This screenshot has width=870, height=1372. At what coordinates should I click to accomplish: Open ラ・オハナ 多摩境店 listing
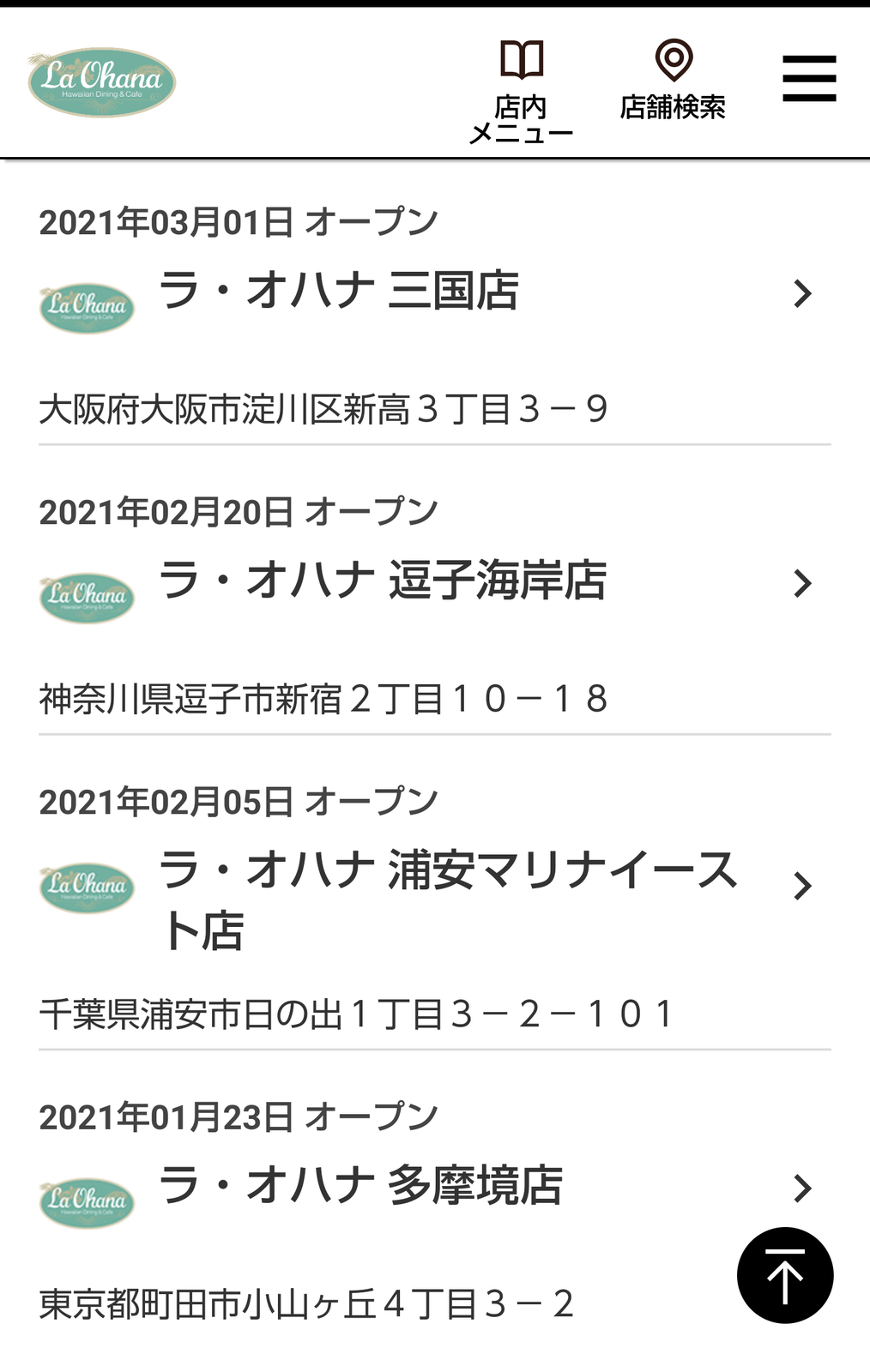coord(360,1187)
